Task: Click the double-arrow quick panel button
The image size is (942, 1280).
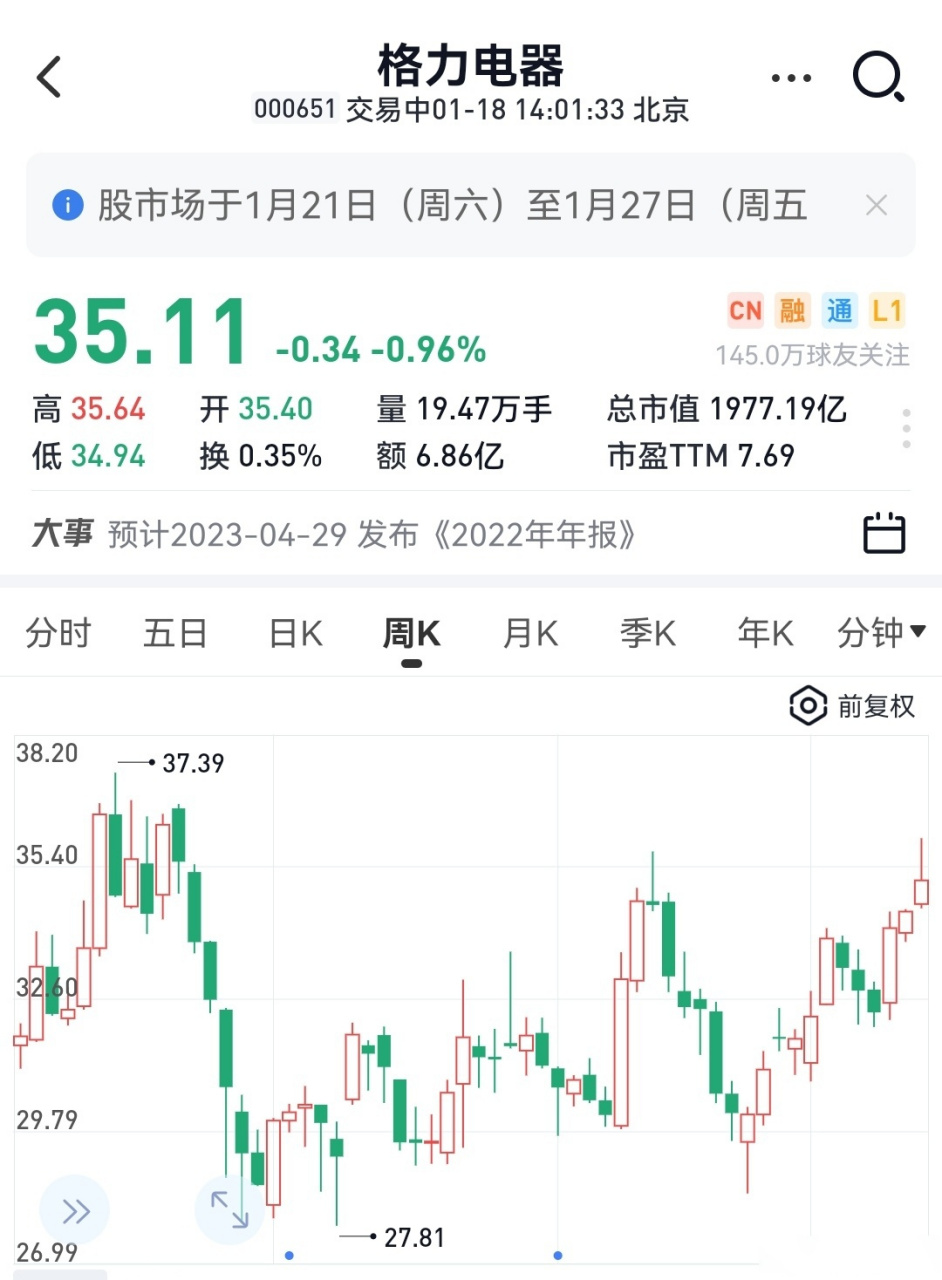Action: pyautogui.click(x=74, y=1210)
